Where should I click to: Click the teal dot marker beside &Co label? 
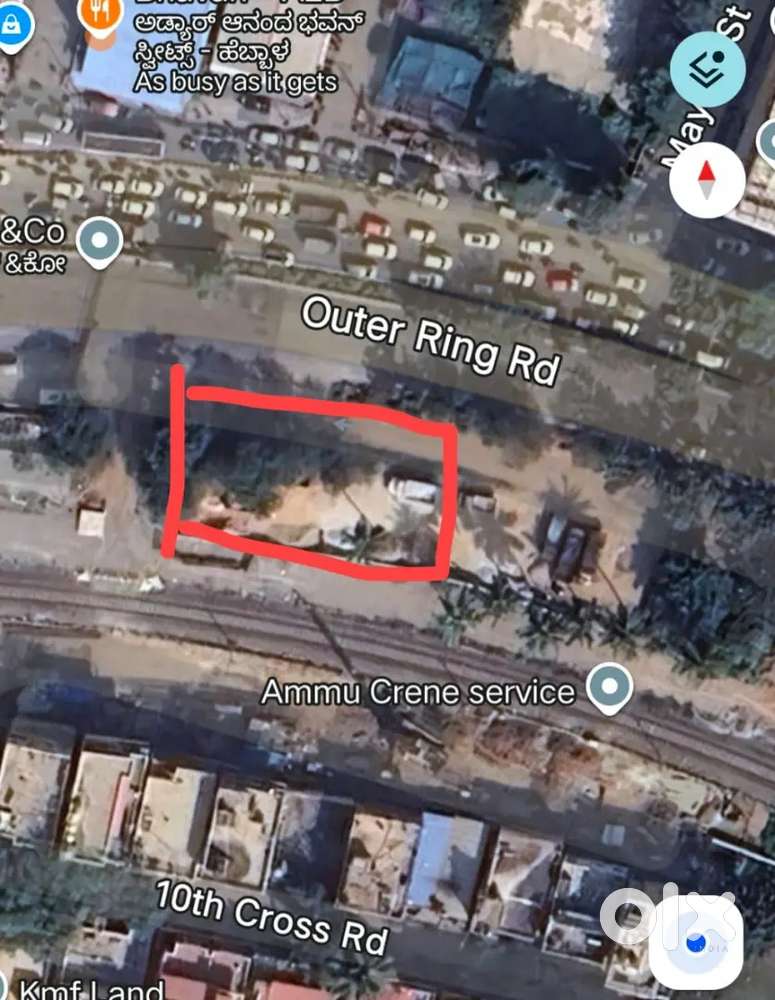click(98, 240)
